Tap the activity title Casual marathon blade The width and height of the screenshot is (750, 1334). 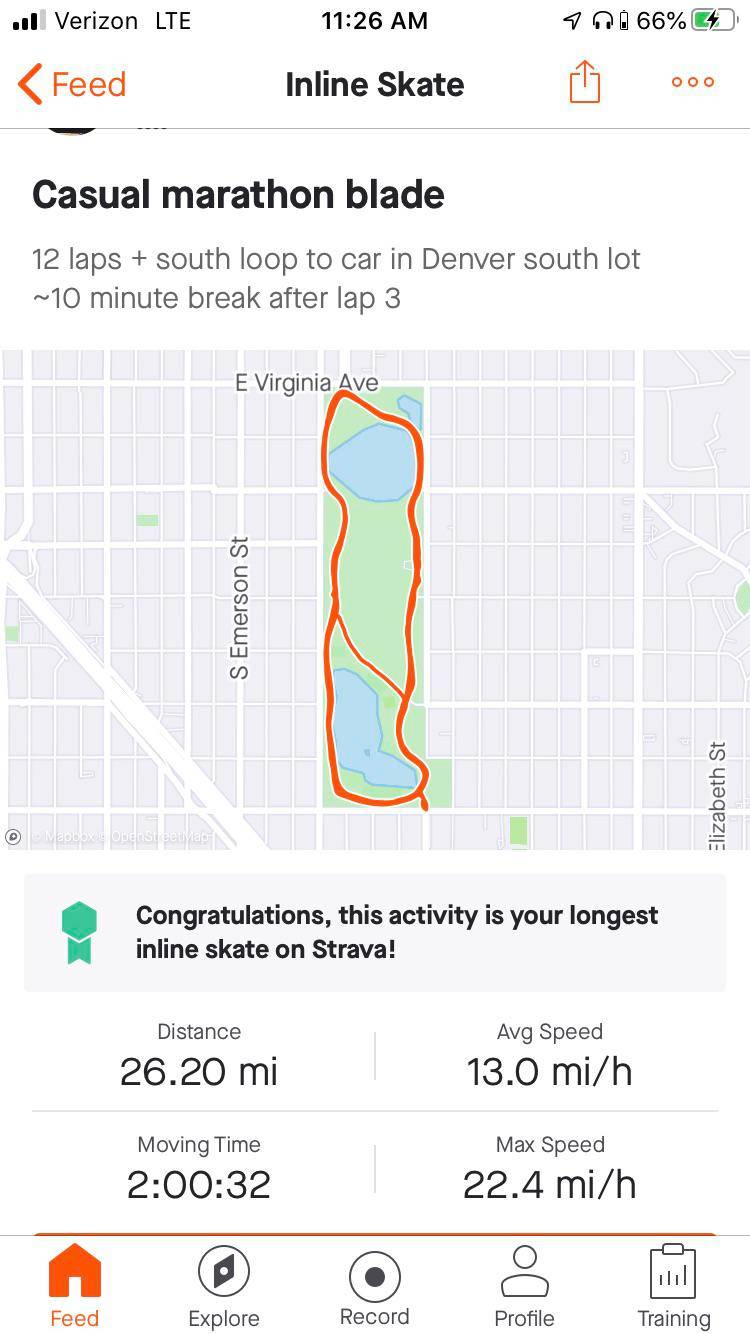point(237,194)
